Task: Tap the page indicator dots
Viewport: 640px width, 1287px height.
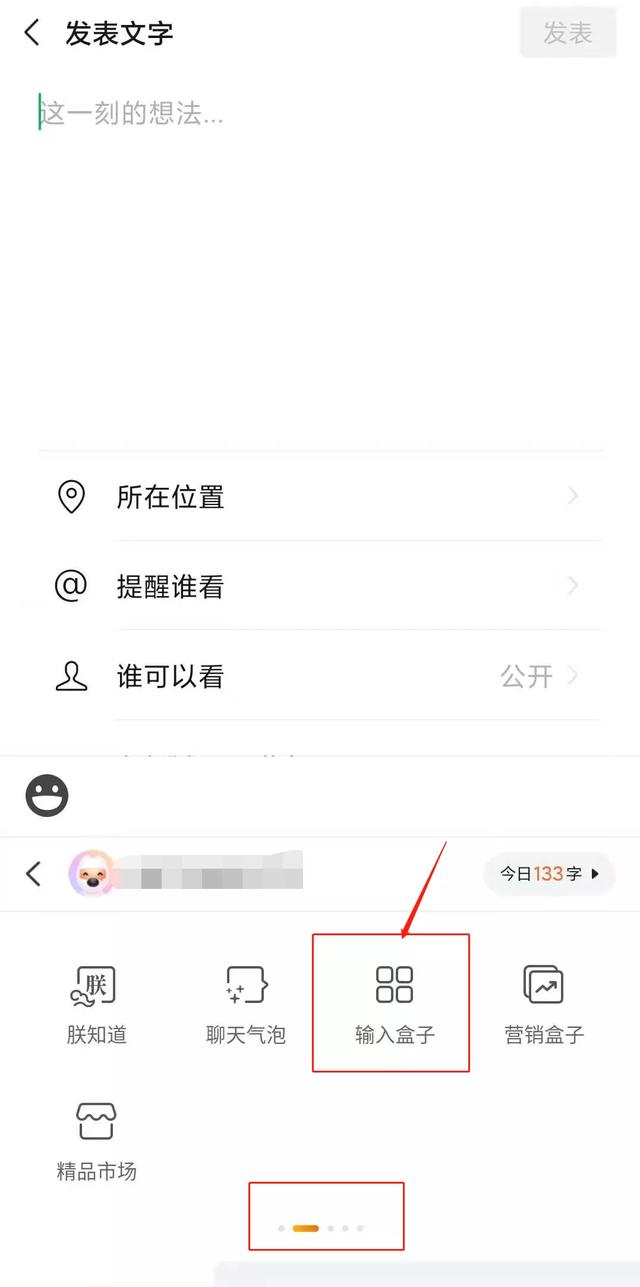Action: [322, 1227]
